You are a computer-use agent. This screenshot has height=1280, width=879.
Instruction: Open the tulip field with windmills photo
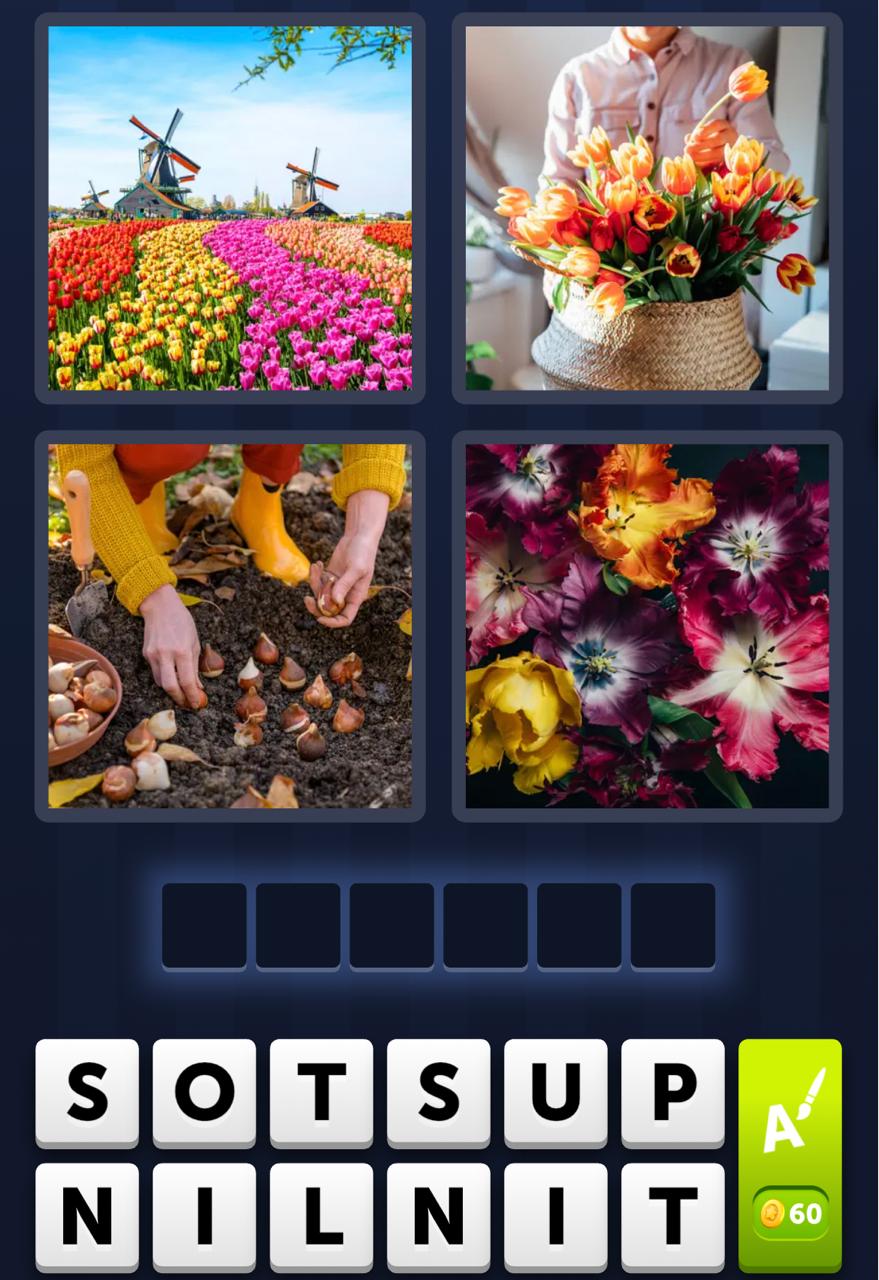(229, 206)
